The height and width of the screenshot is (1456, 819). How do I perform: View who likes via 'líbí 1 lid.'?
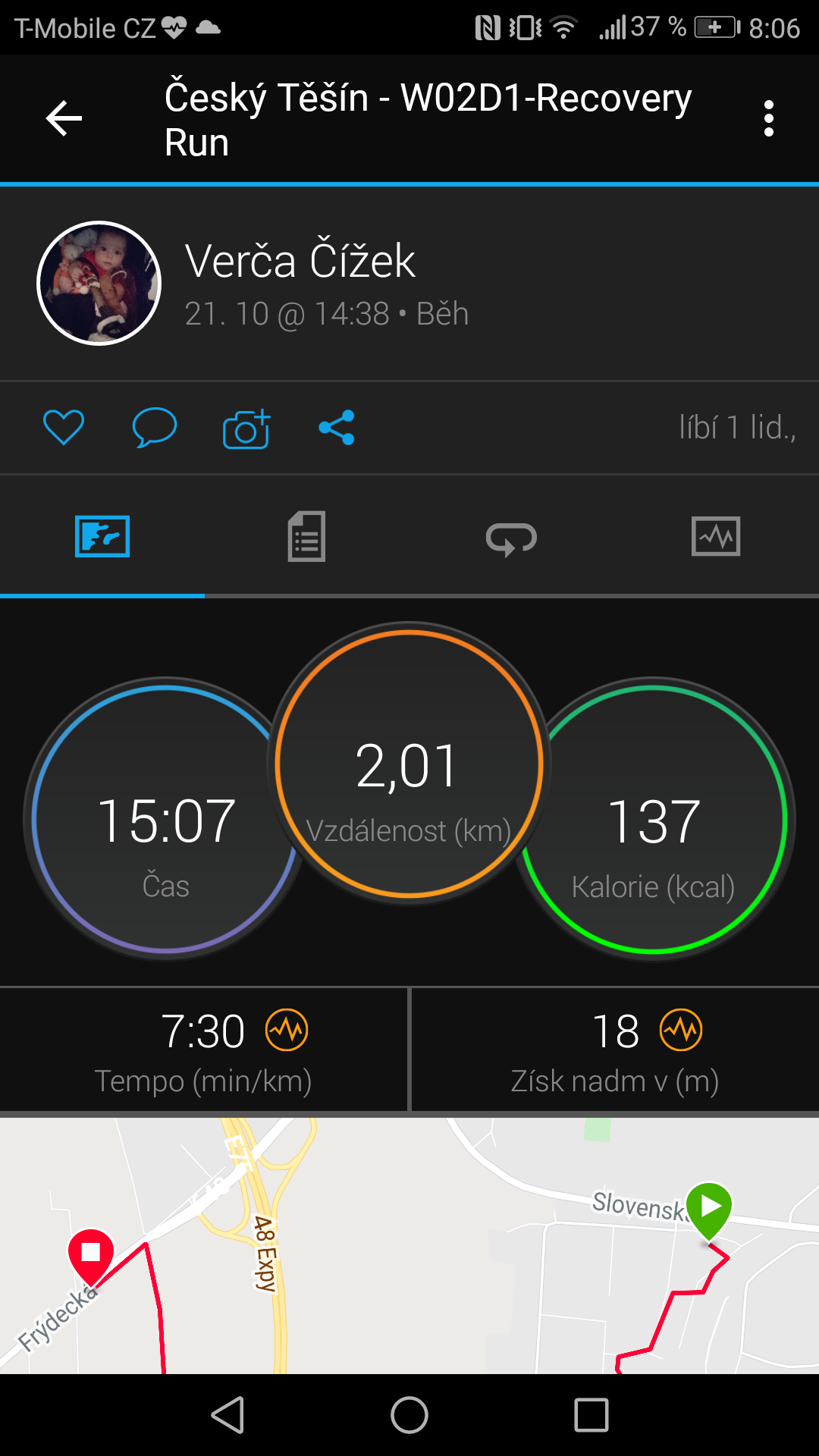tap(737, 428)
